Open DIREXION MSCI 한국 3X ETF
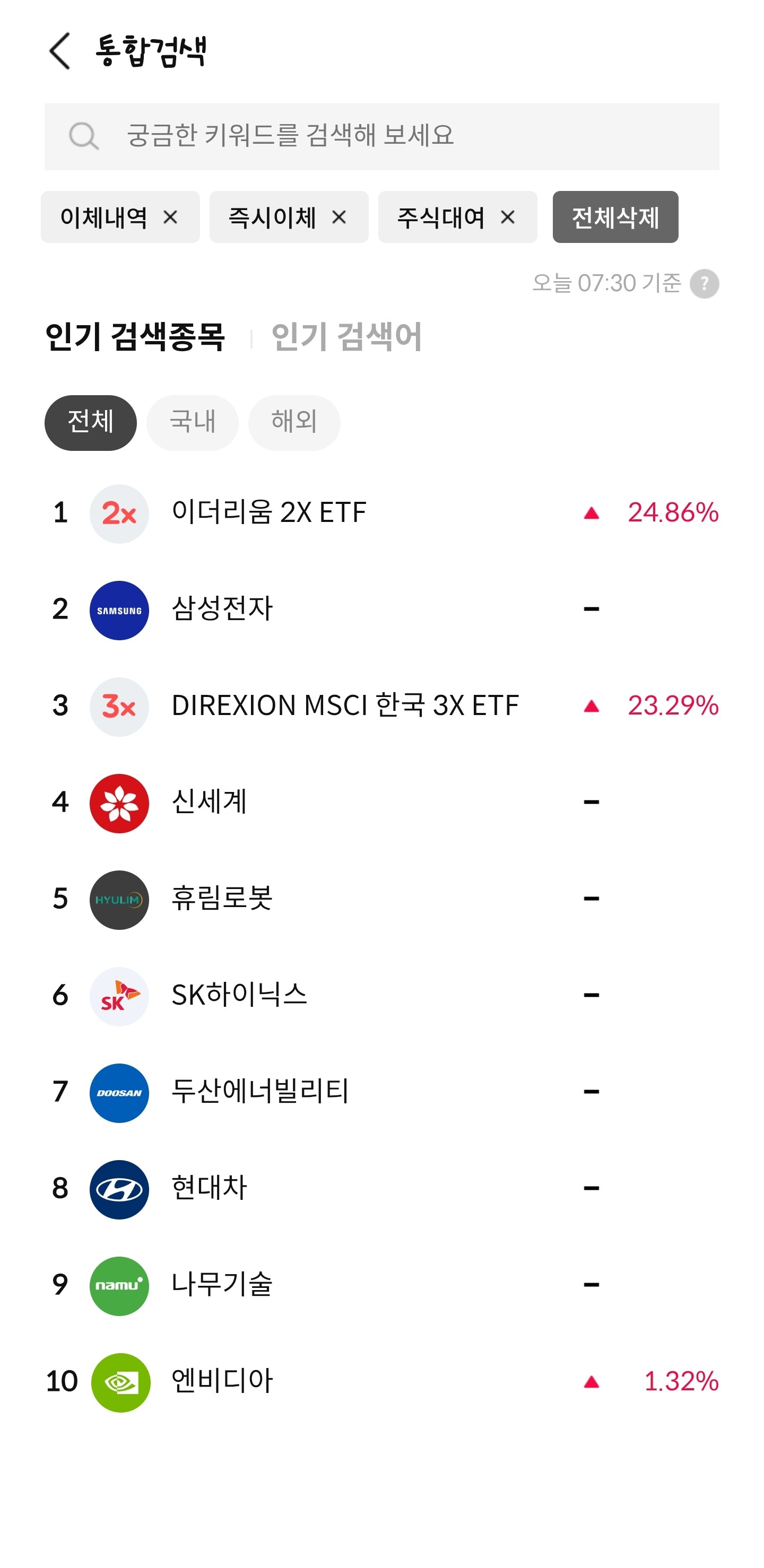The width and height of the screenshot is (764, 1568). [381, 706]
